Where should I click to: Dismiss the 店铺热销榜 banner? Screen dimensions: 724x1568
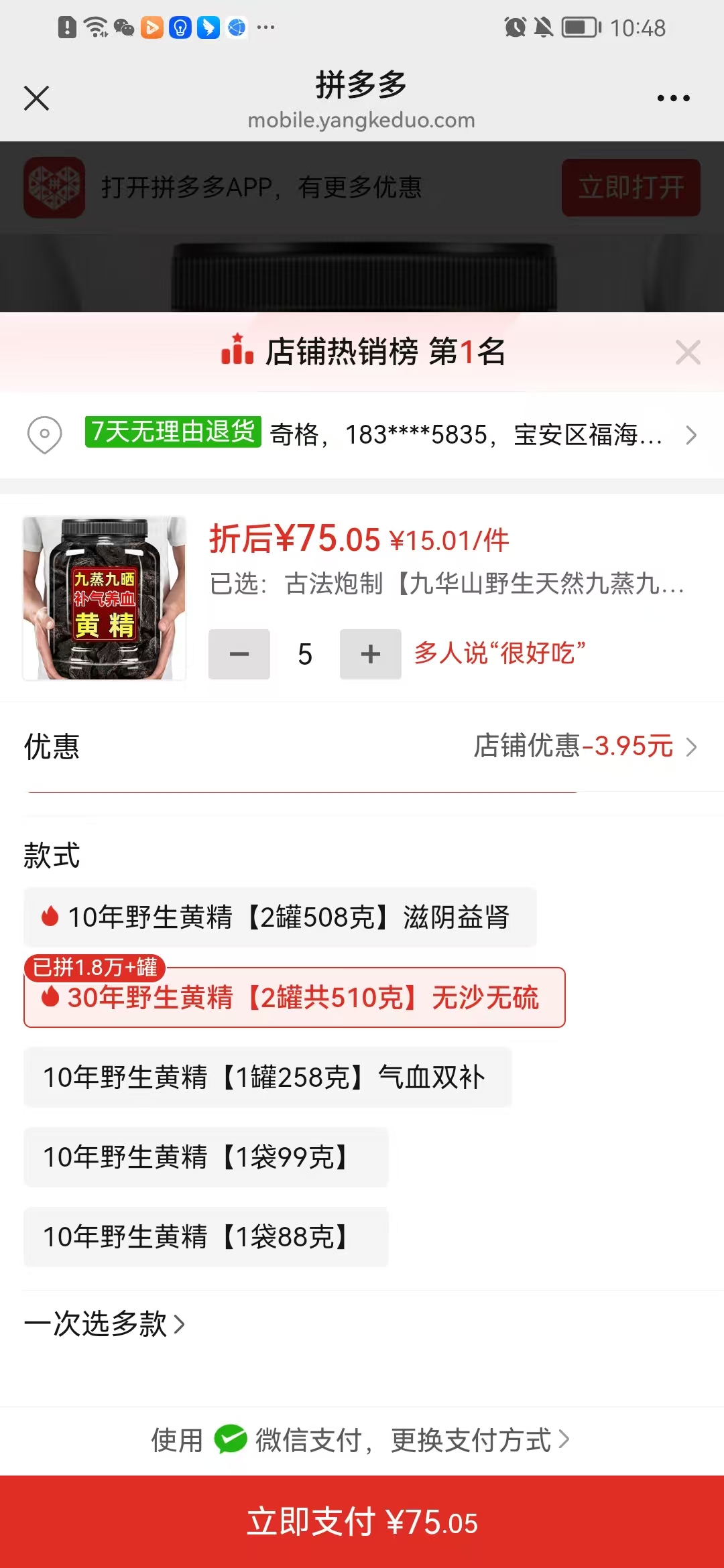pos(688,352)
